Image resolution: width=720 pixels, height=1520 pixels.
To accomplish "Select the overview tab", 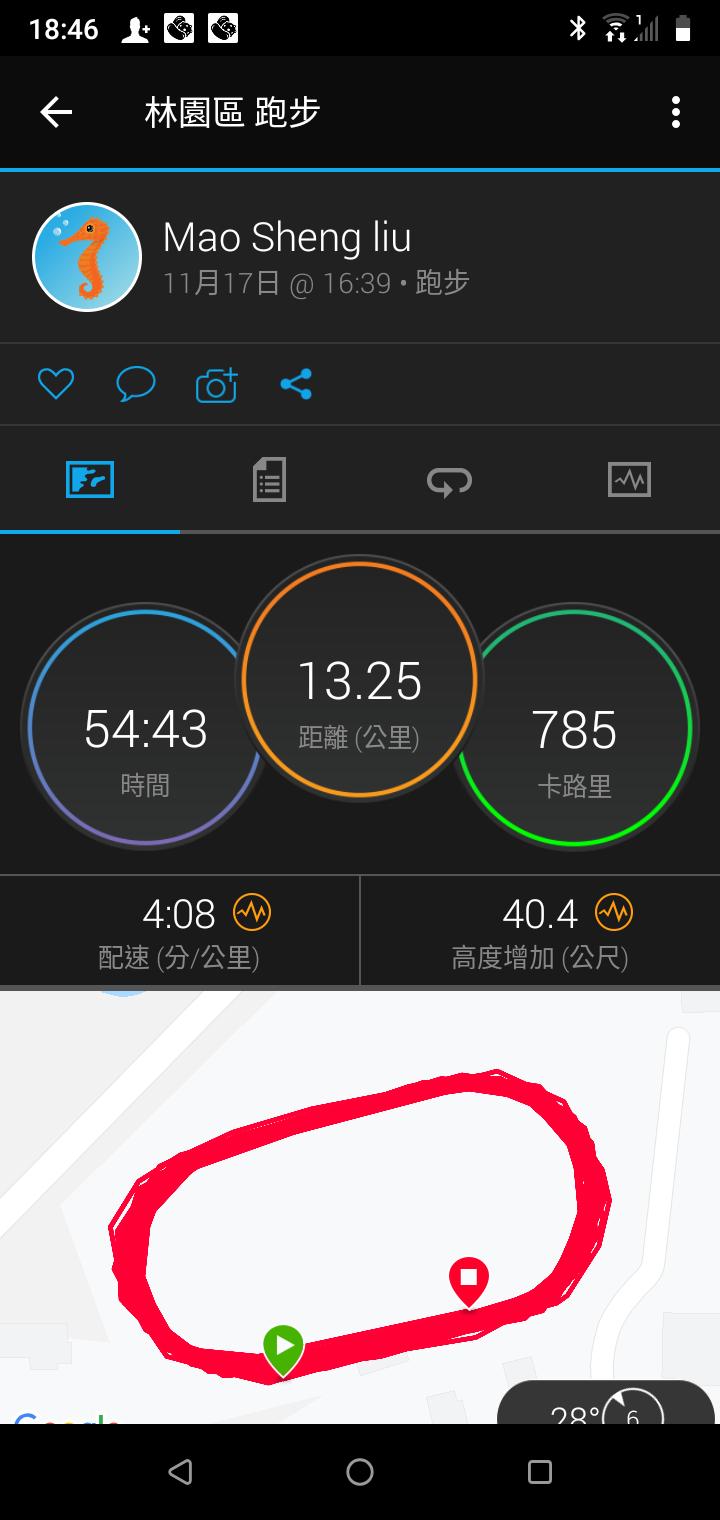I will pos(90,479).
